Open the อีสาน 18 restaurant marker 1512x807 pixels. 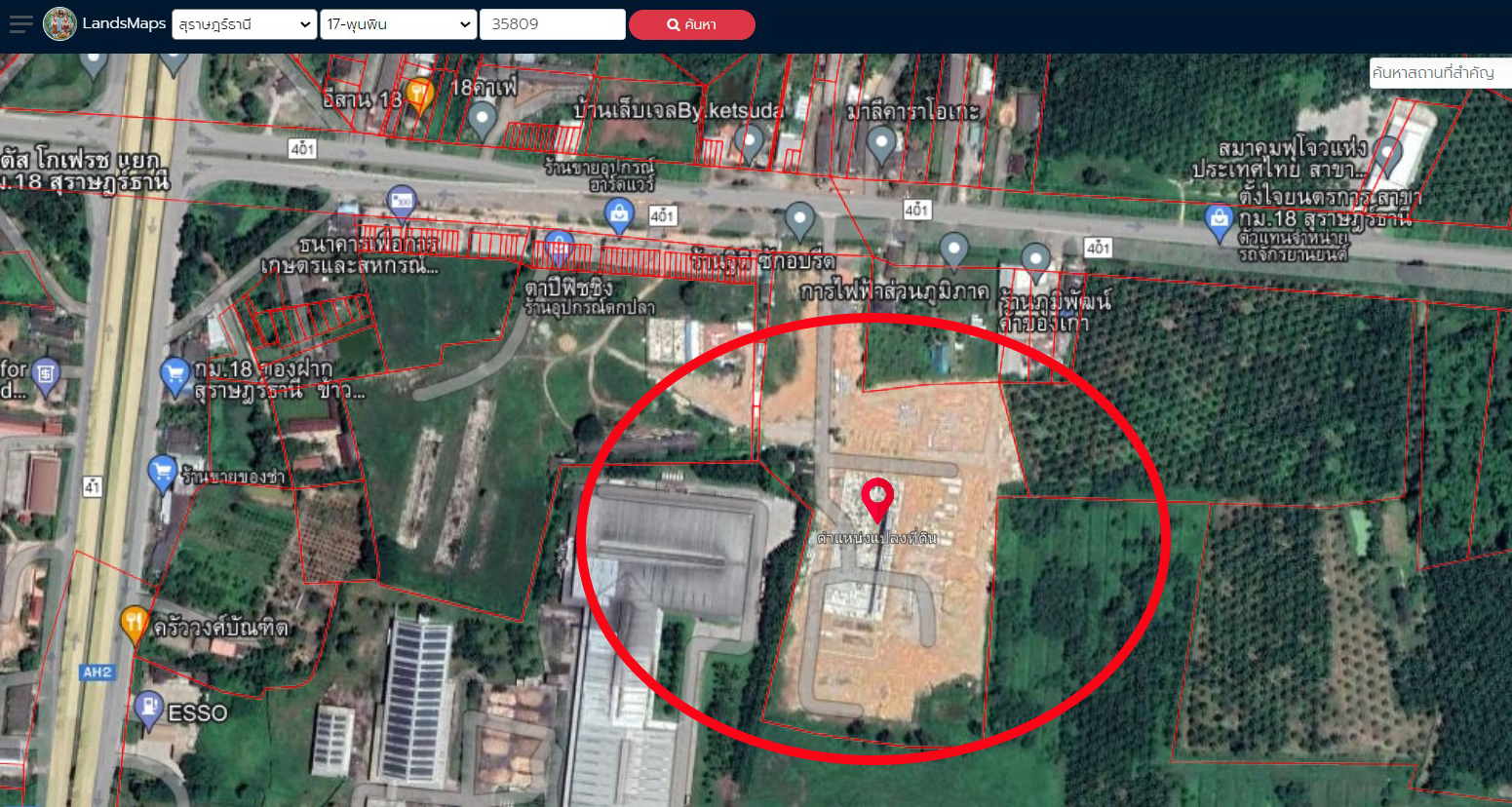(x=419, y=96)
